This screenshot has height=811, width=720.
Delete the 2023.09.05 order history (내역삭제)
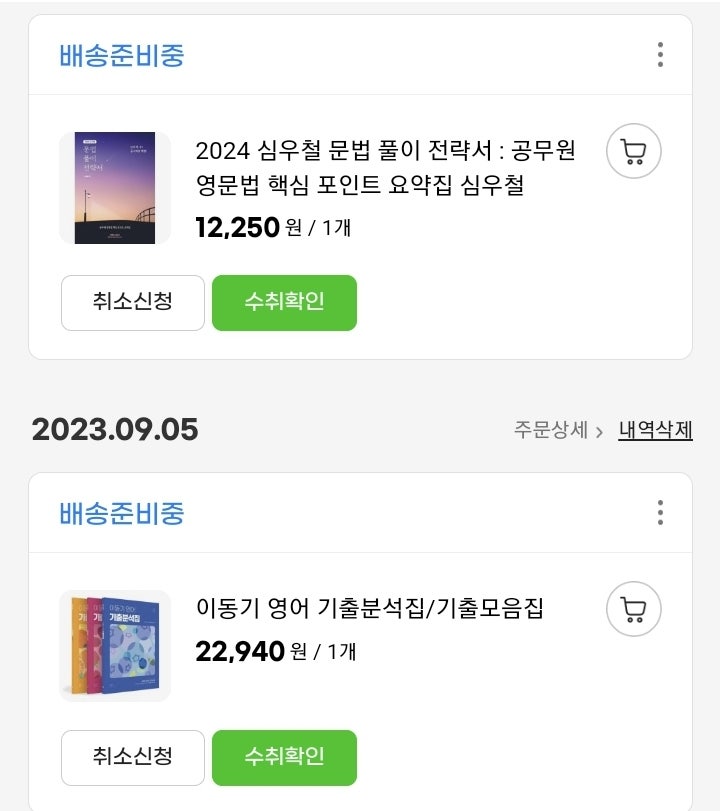pyautogui.click(x=655, y=431)
